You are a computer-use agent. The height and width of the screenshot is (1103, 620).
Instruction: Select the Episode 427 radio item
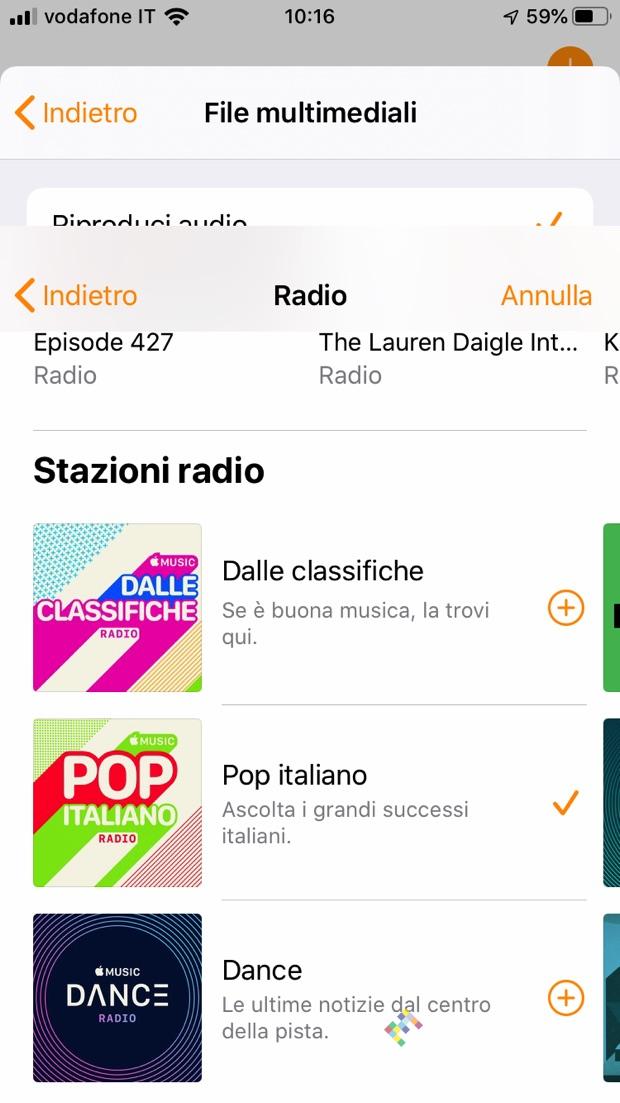tap(103, 358)
